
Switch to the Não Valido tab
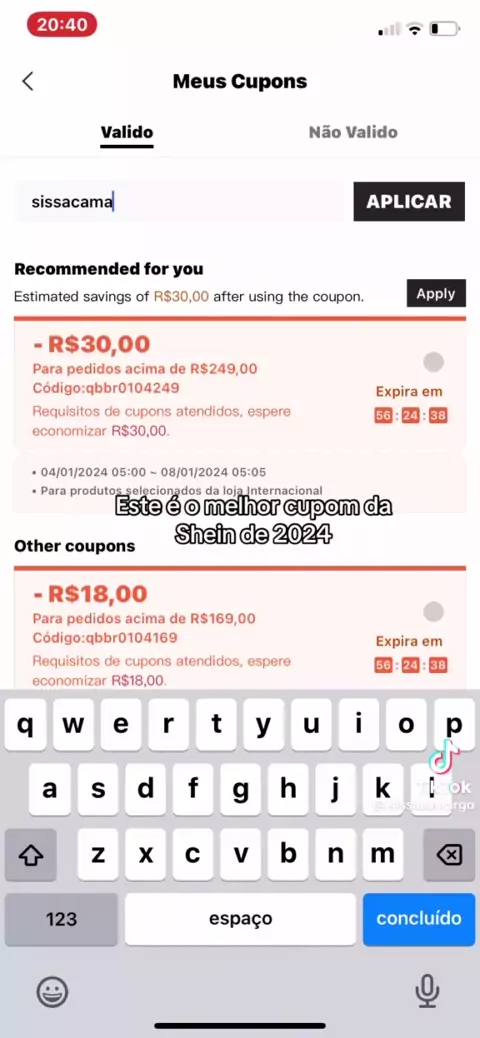coord(353,132)
